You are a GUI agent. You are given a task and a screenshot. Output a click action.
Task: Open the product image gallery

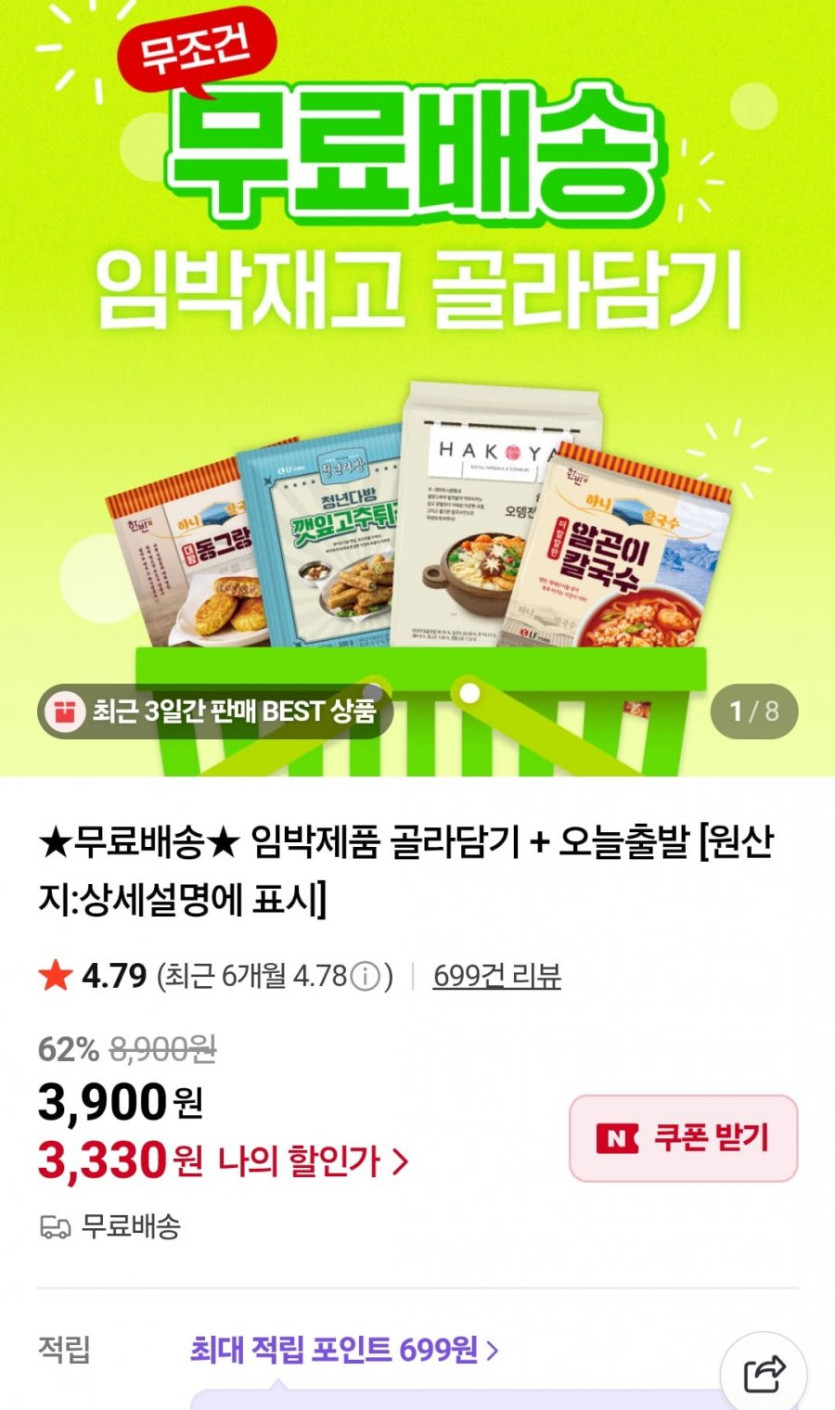[417, 388]
